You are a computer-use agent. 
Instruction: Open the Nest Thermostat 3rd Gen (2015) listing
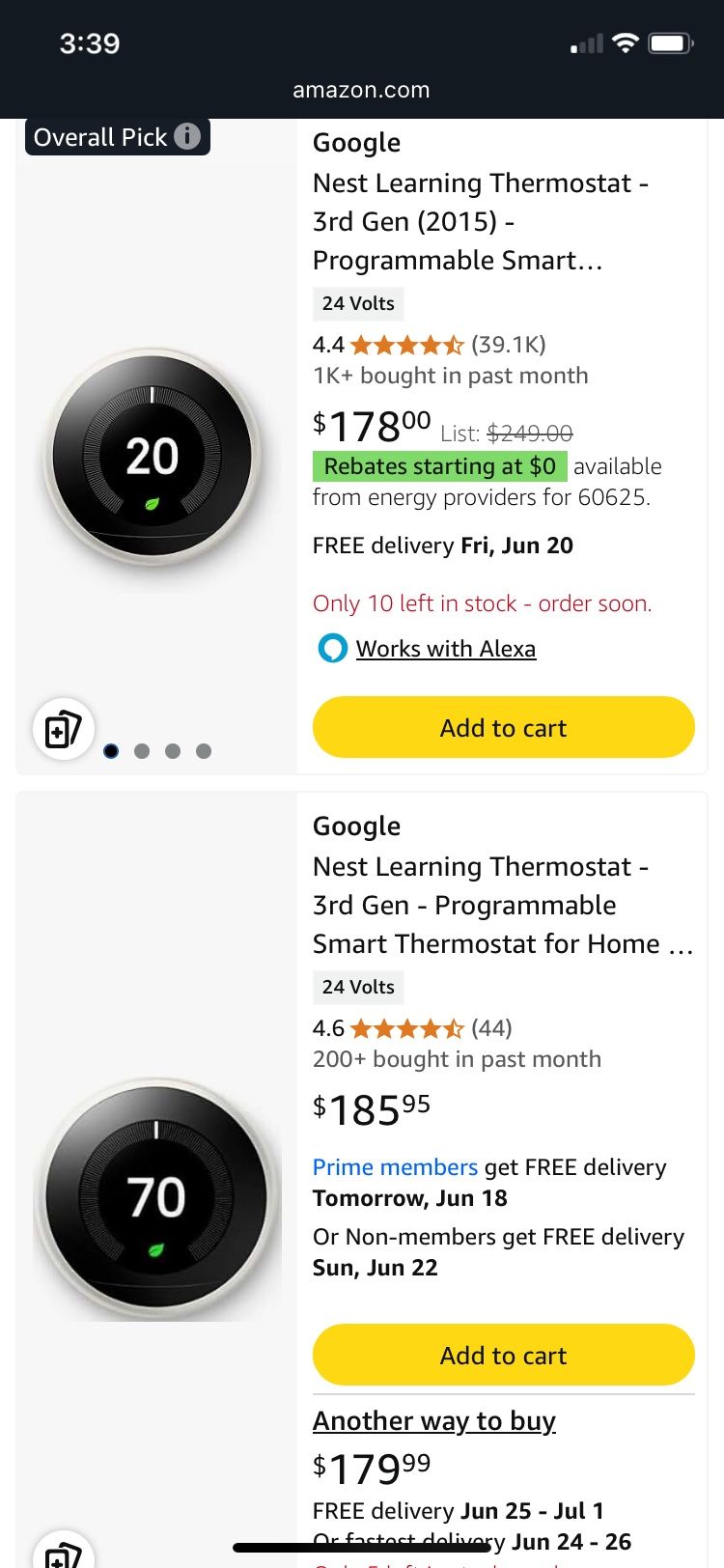(x=481, y=221)
